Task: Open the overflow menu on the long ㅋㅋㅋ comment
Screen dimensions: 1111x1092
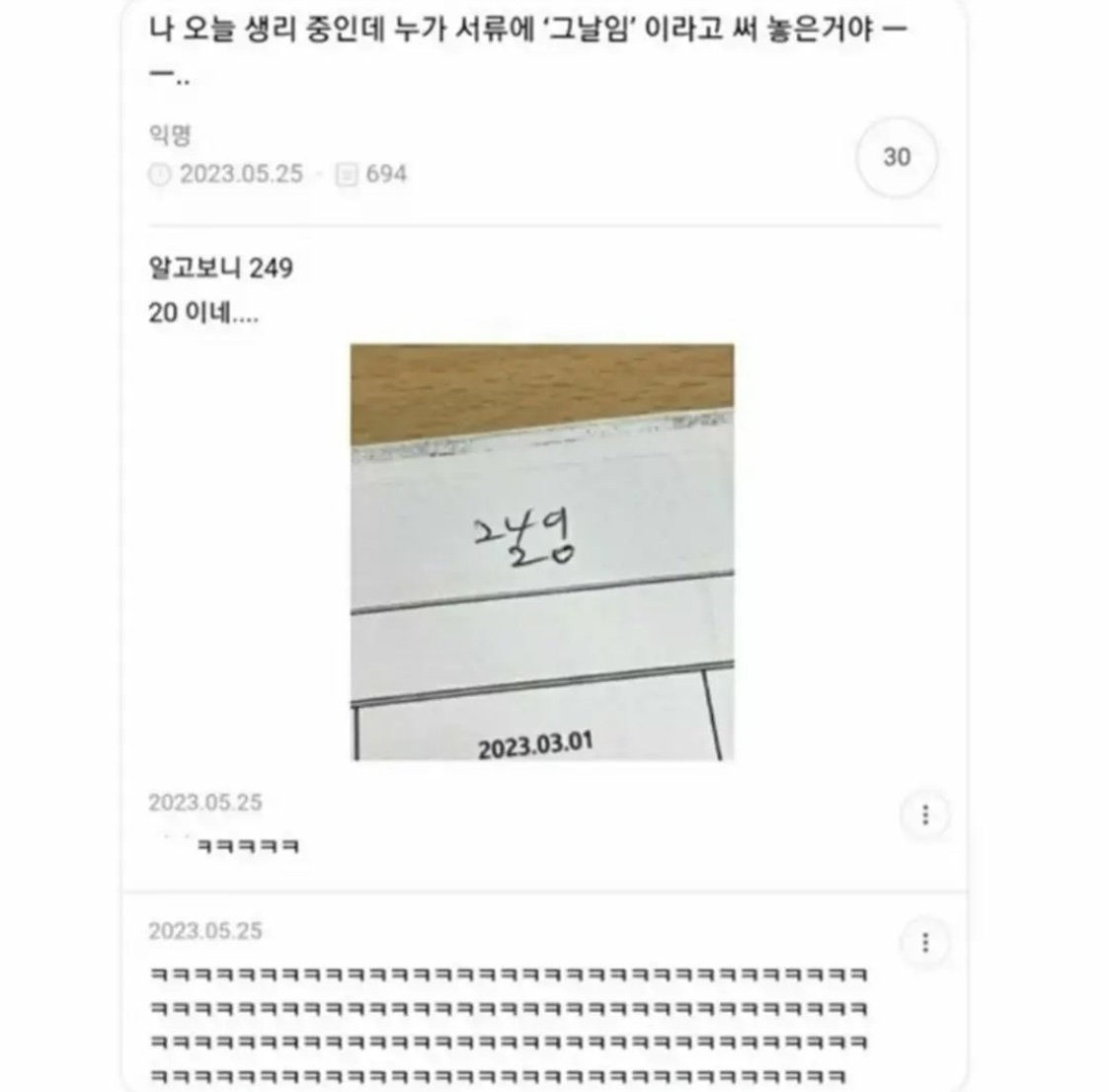Action: [x=925, y=943]
